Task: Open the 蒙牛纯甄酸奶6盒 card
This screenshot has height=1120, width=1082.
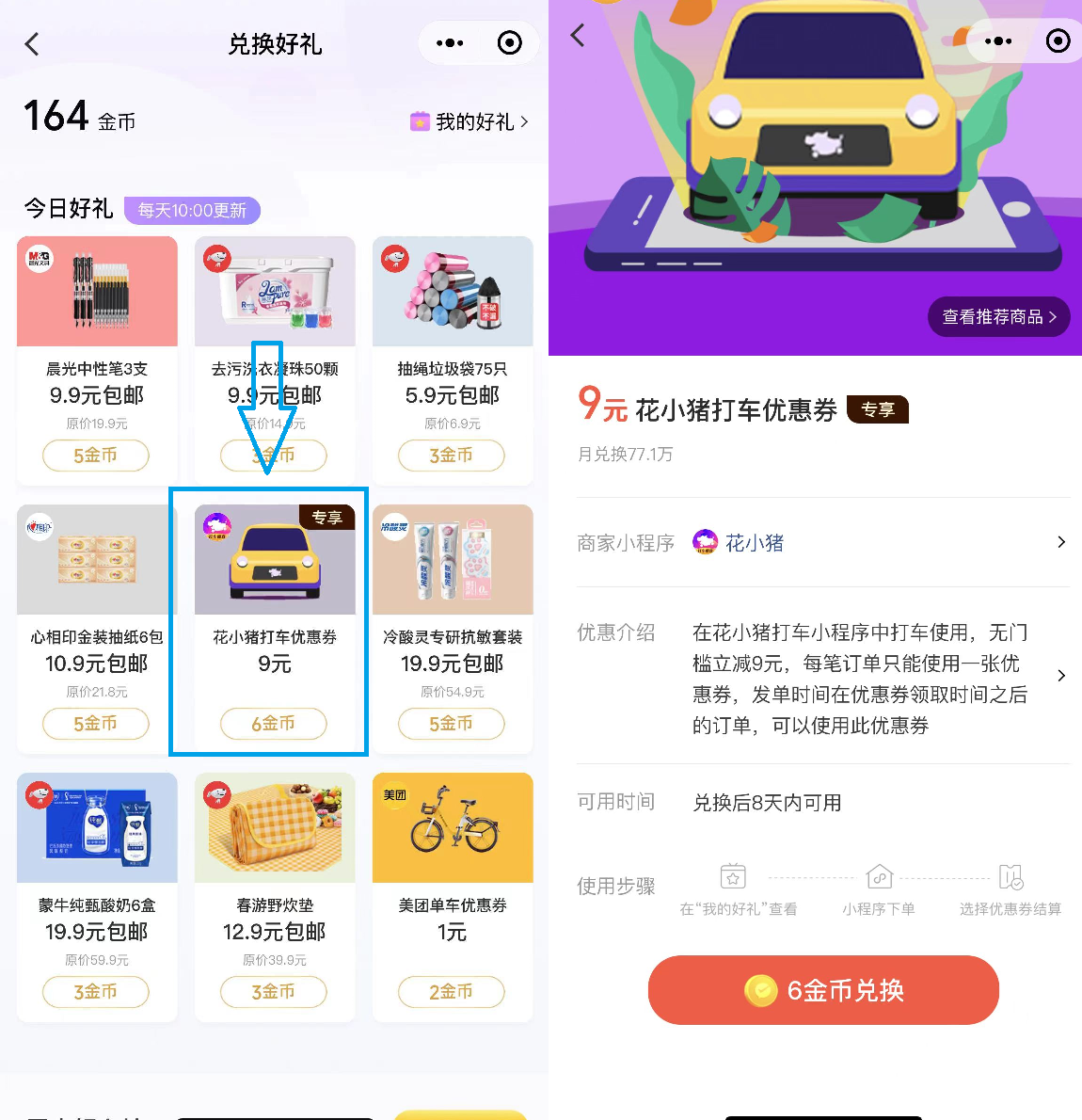Action: [x=97, y=847]
